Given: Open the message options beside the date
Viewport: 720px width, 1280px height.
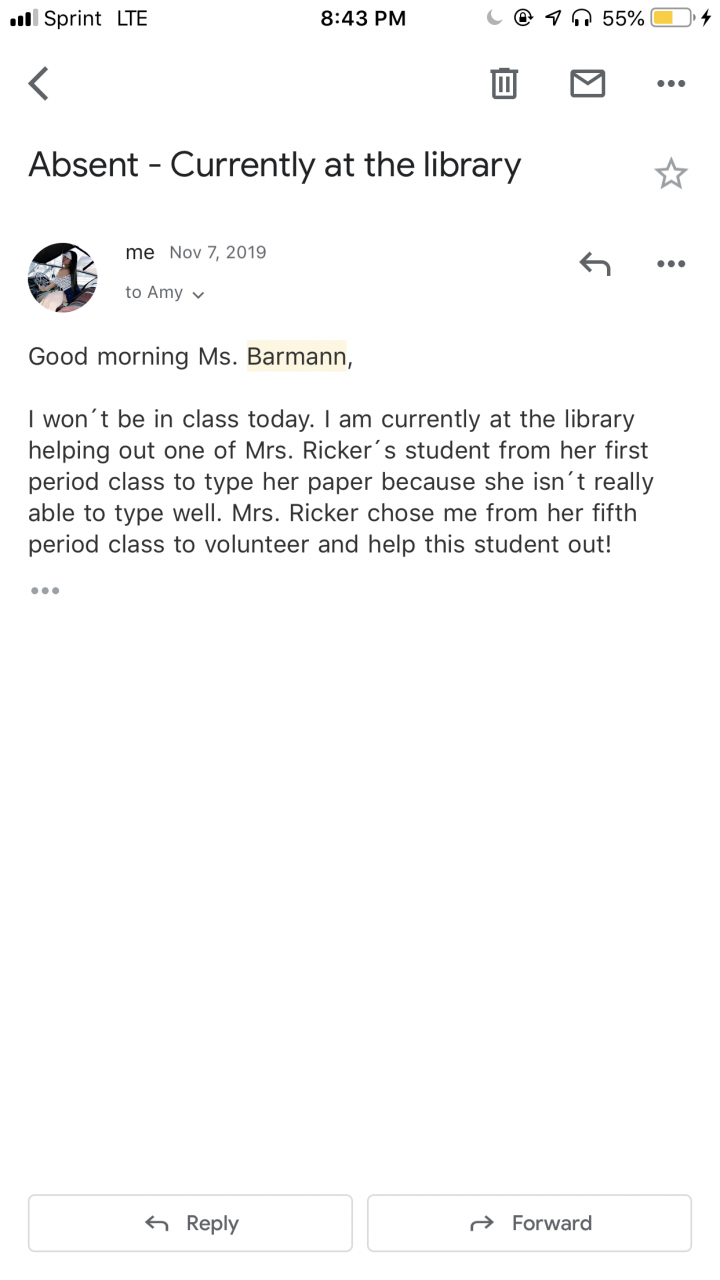Looking at the screenshot, I should click(x=670, y=264).
